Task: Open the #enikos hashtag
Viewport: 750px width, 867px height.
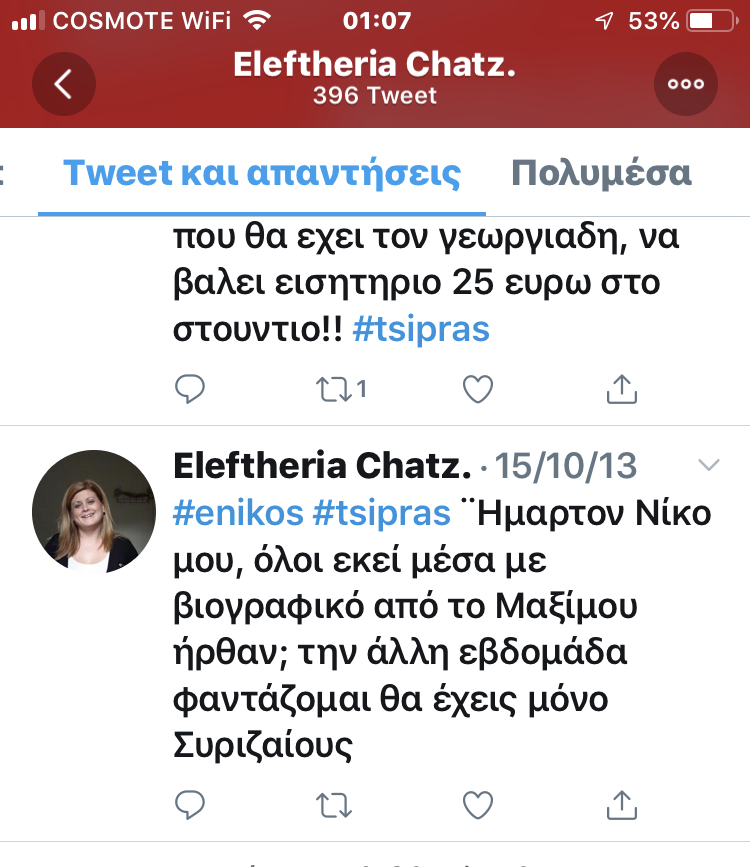Action: coord(238,513)
